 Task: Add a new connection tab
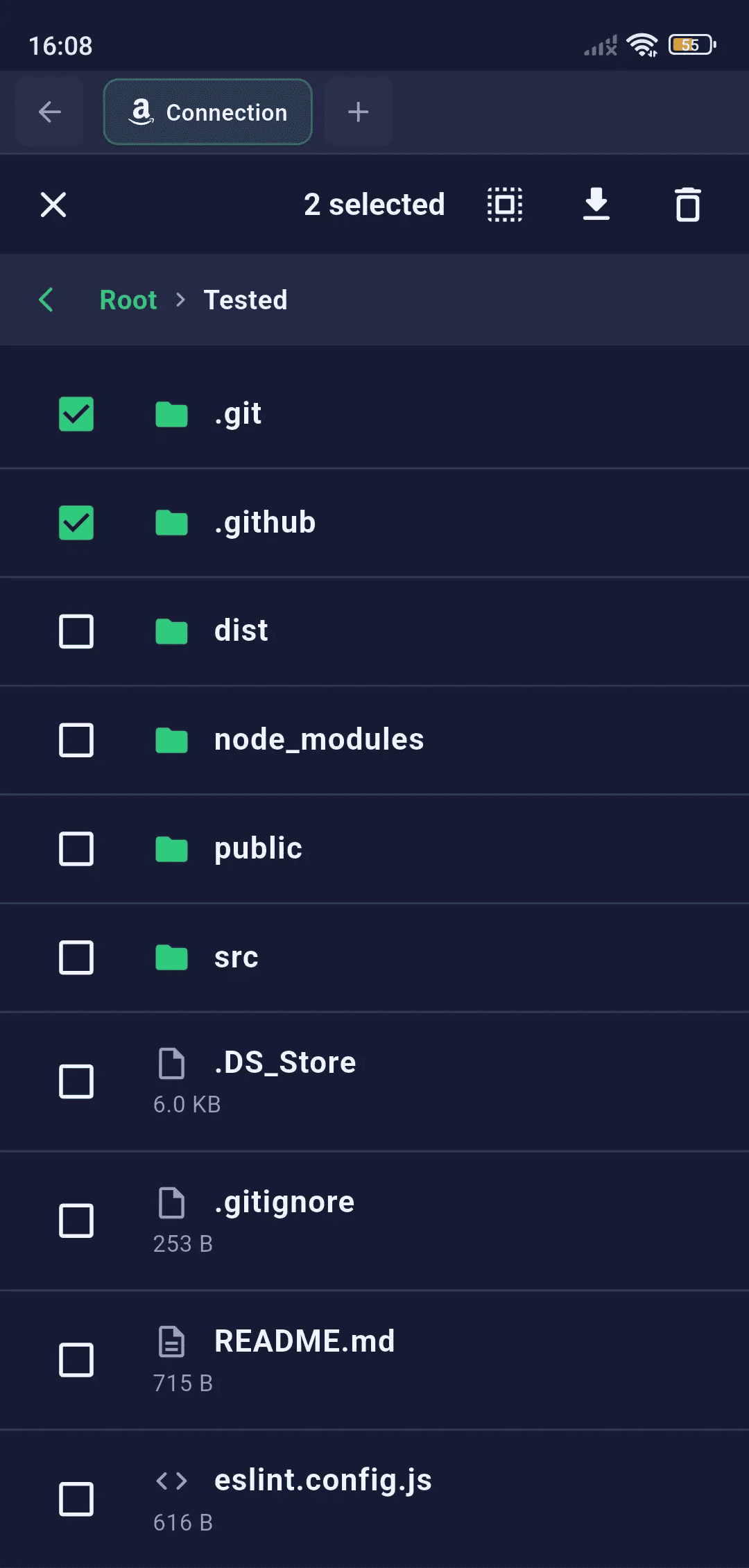[358, 112]
